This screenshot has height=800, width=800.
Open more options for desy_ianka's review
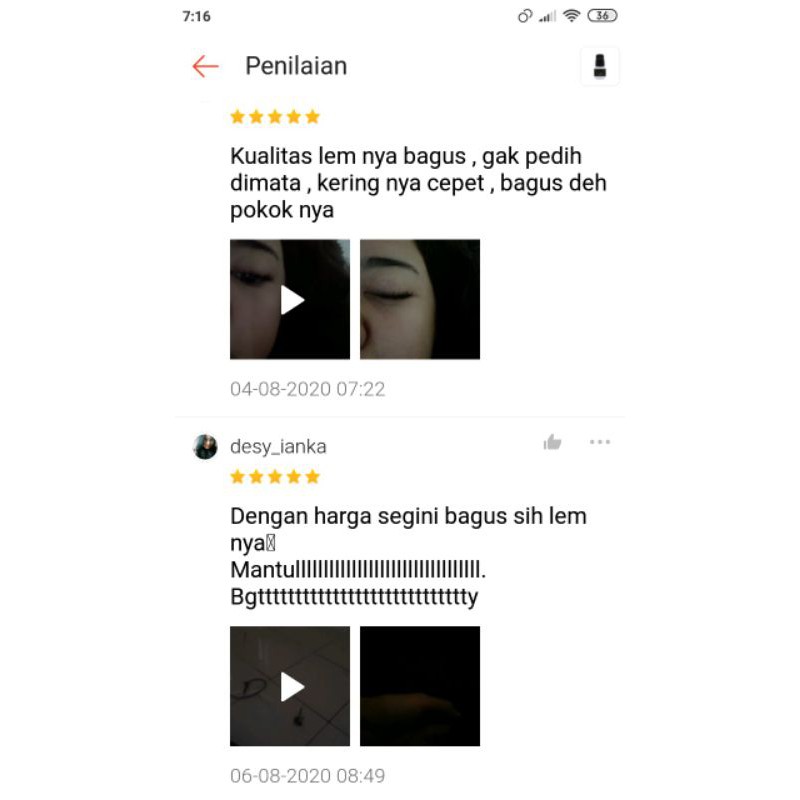point(600,442)
